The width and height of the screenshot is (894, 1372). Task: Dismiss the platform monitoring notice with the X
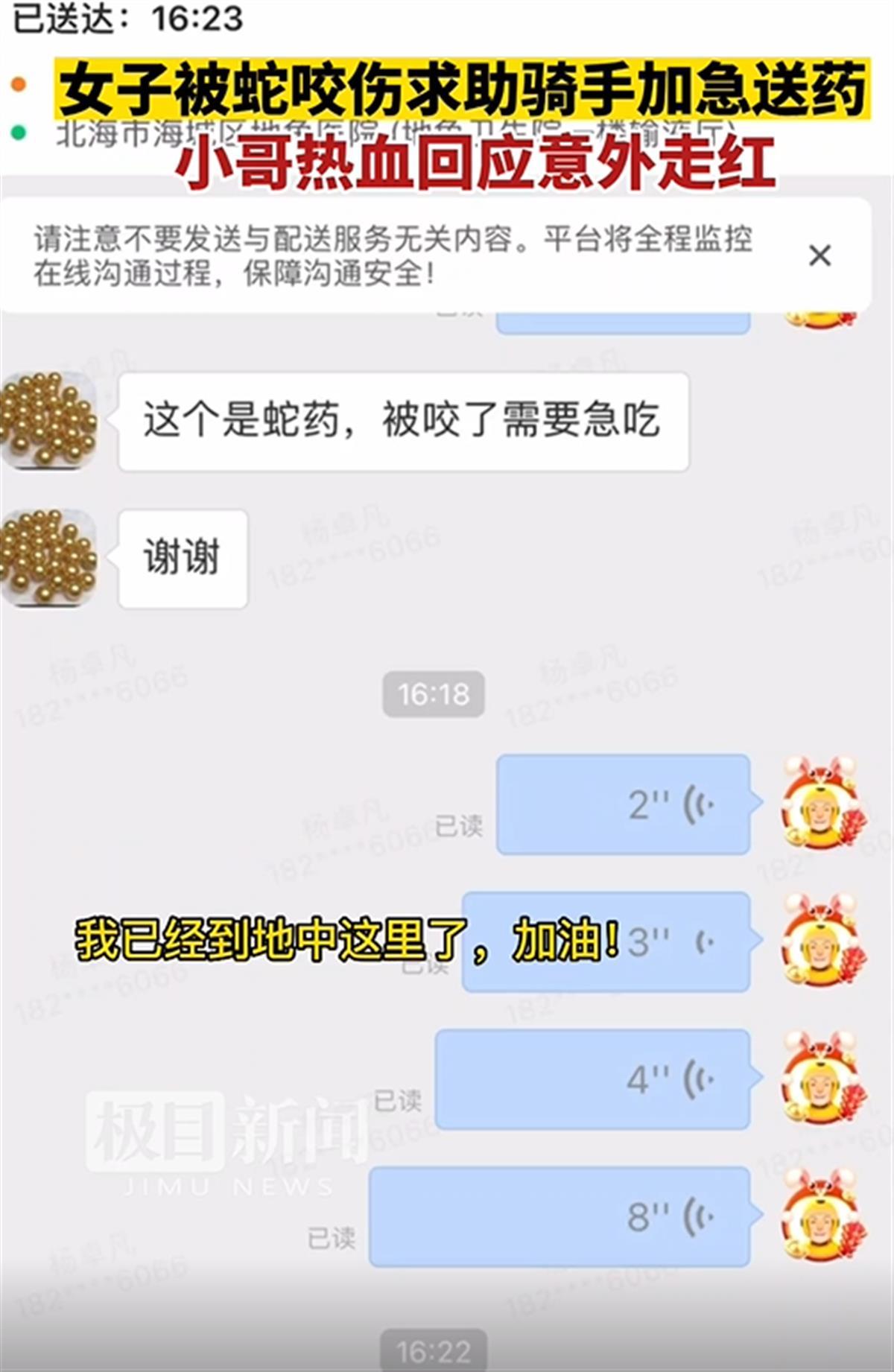822,254
